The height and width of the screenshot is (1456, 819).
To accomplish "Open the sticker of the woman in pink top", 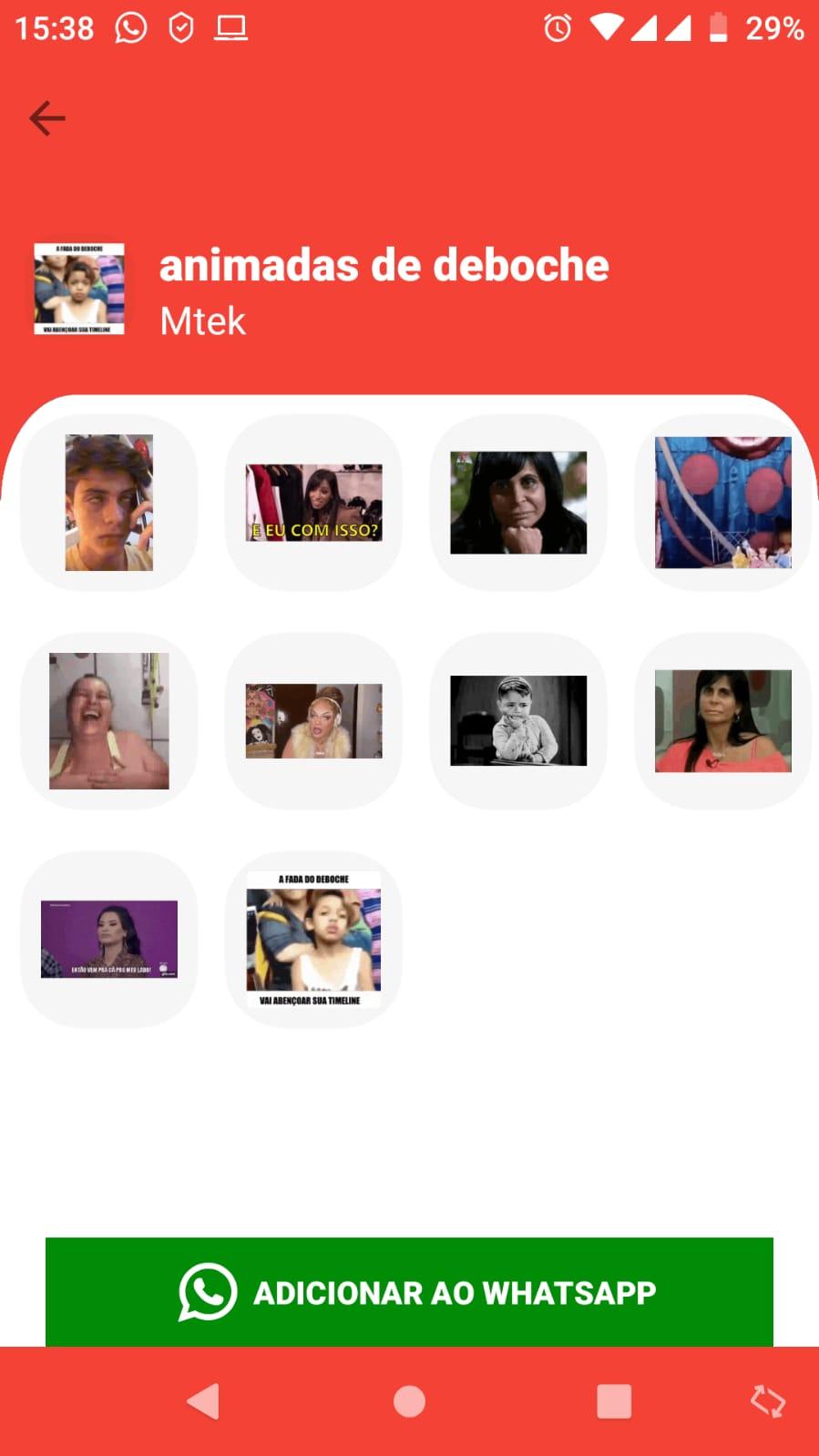I will [x=722, y=721].
